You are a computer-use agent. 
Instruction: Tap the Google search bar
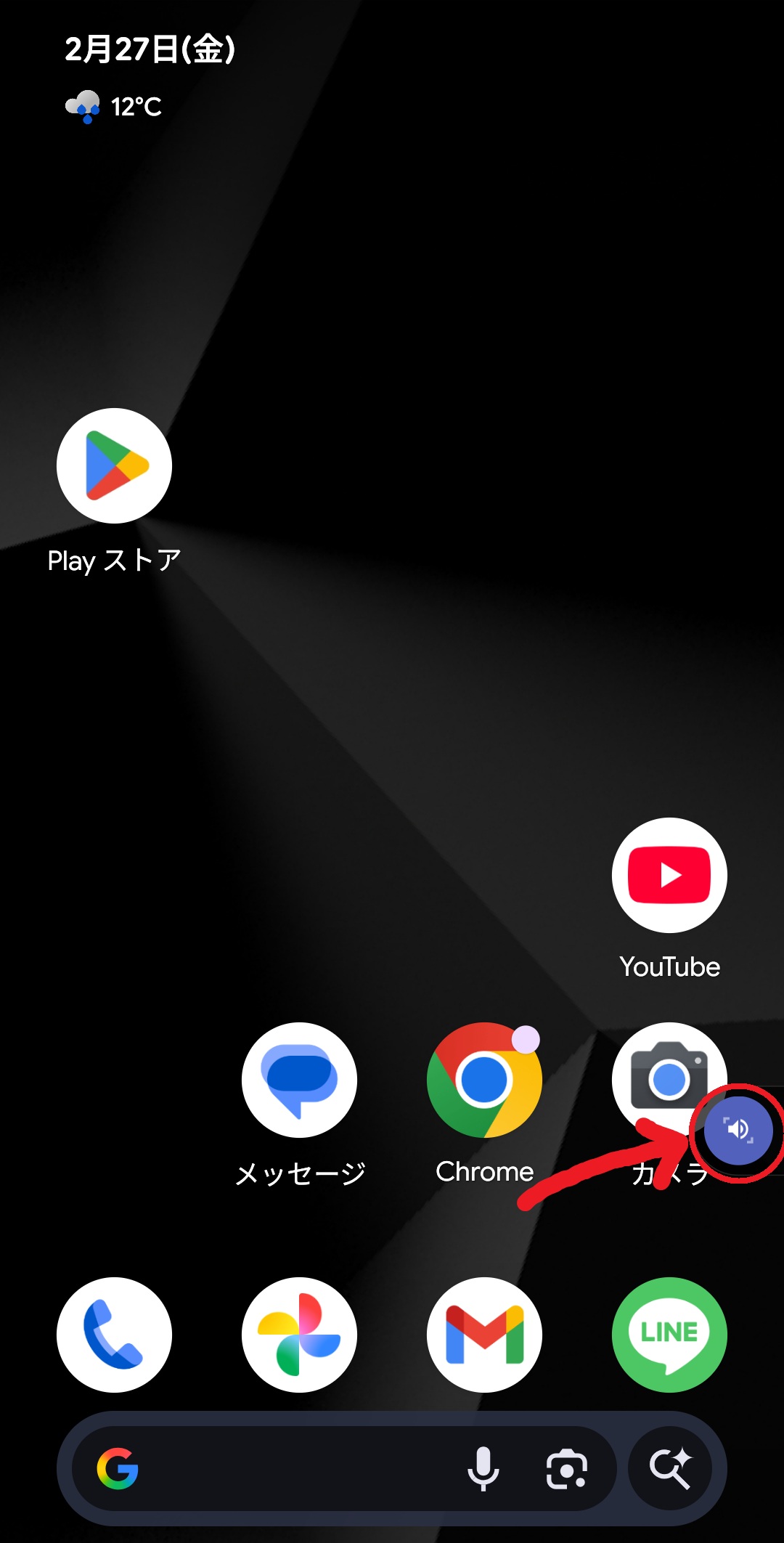click(290, 1468)
